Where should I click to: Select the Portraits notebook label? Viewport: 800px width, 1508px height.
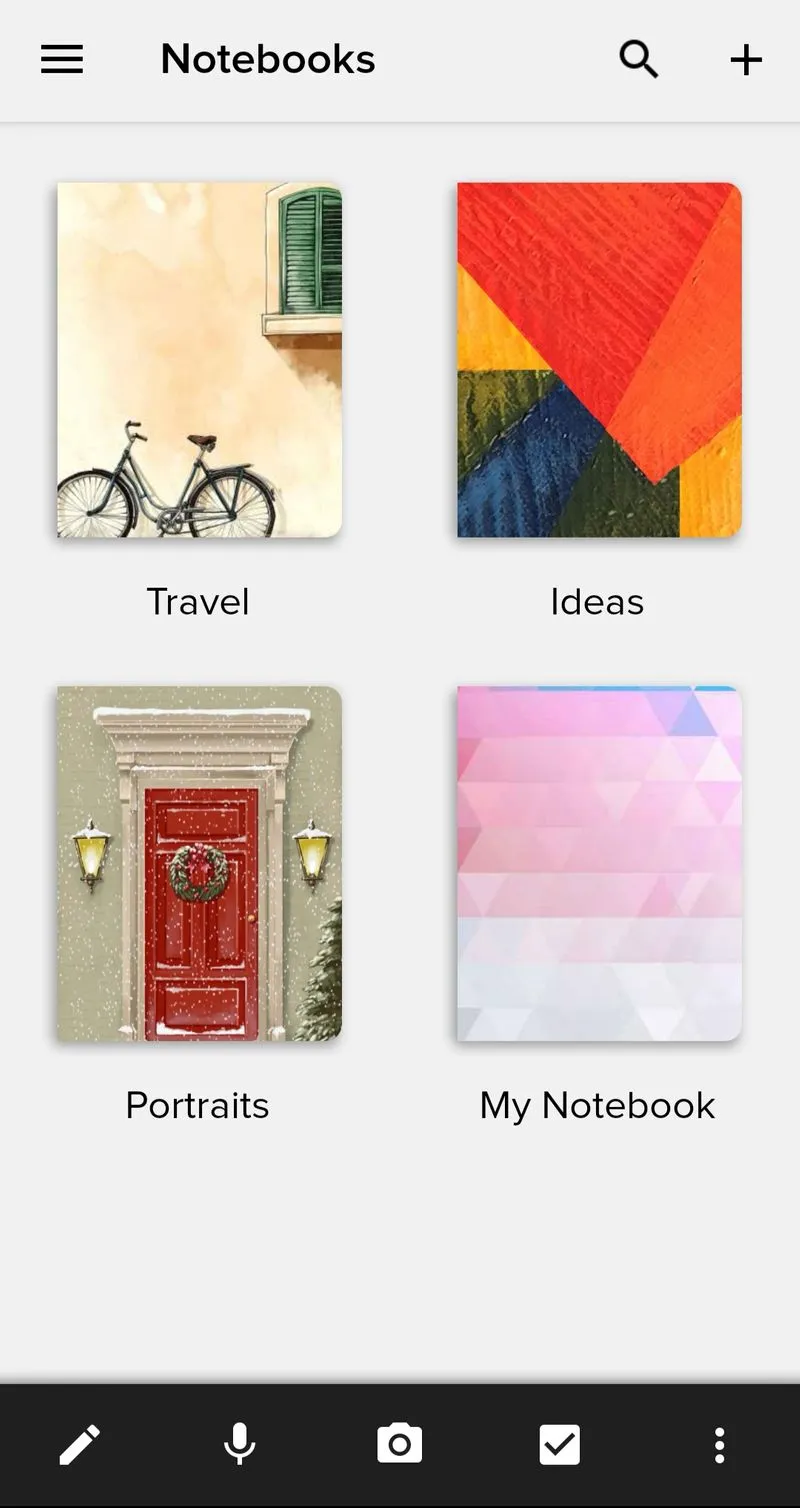point(197,1105)
